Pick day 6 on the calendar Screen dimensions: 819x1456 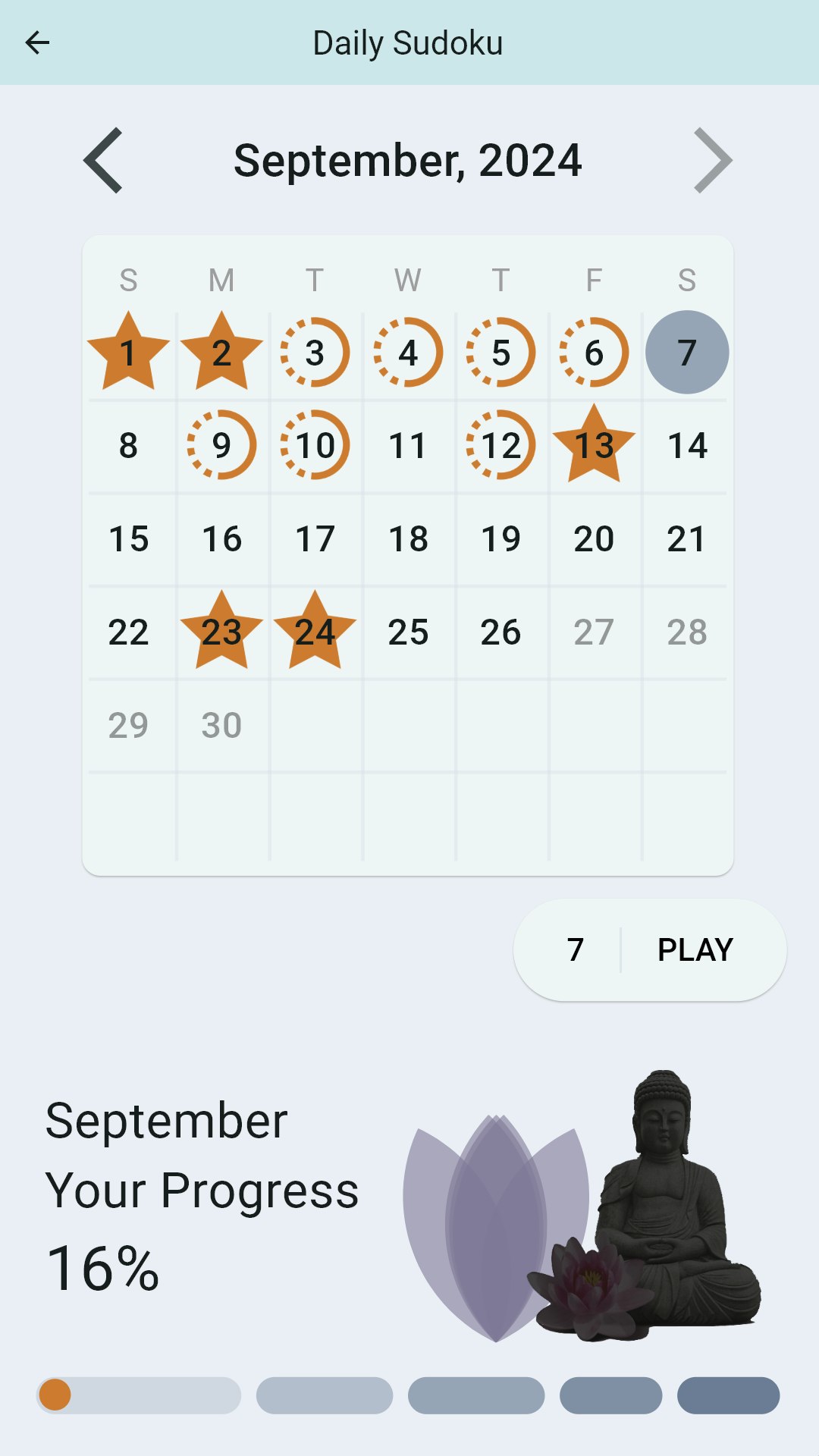[594, 353]
